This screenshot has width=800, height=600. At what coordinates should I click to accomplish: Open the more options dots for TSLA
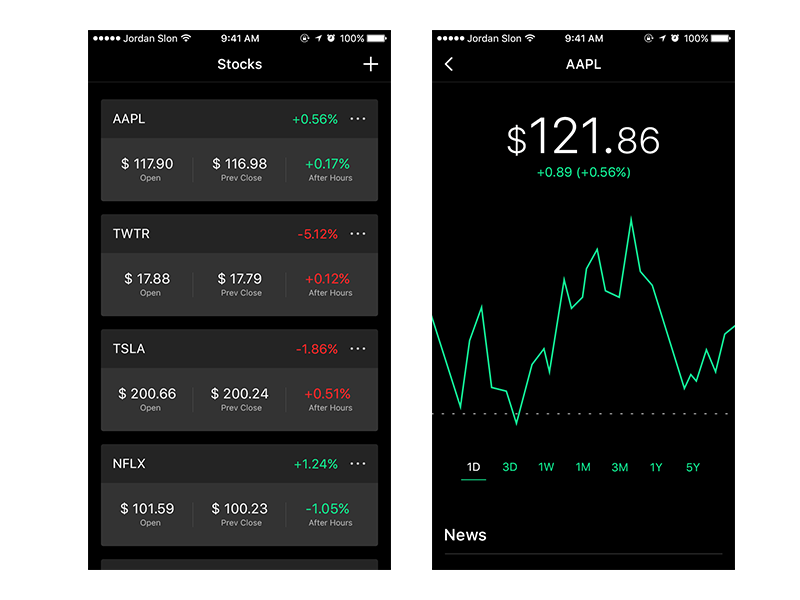(358, 349)
